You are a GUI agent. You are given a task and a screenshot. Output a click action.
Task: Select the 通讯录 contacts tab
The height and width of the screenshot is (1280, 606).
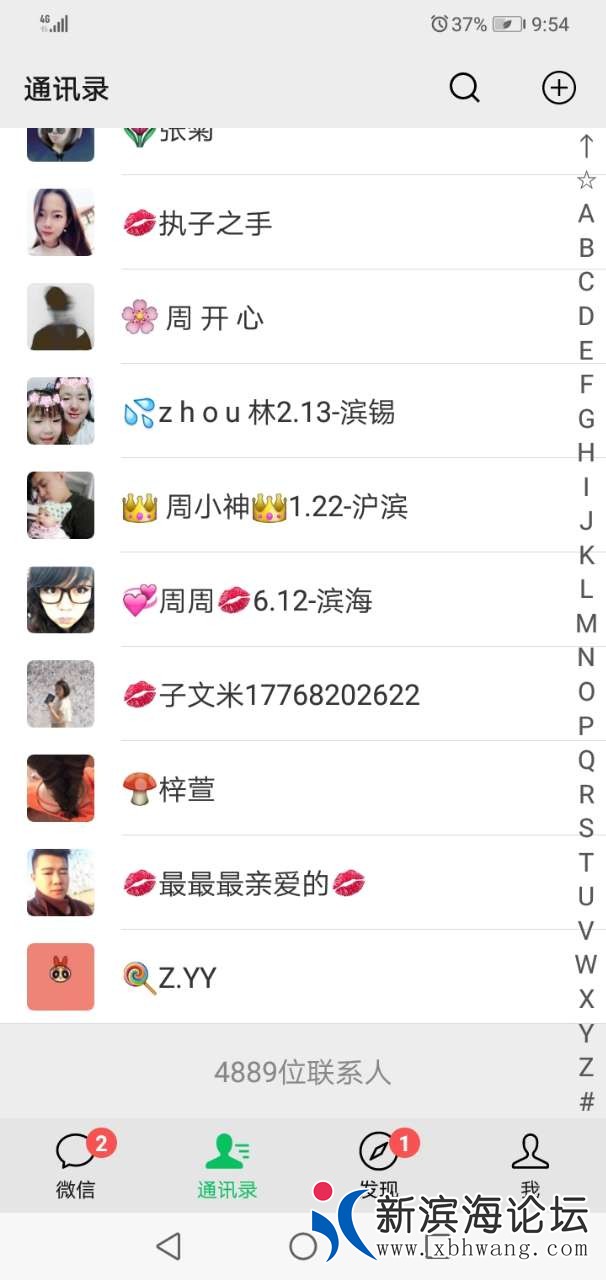click(227, 1165)
